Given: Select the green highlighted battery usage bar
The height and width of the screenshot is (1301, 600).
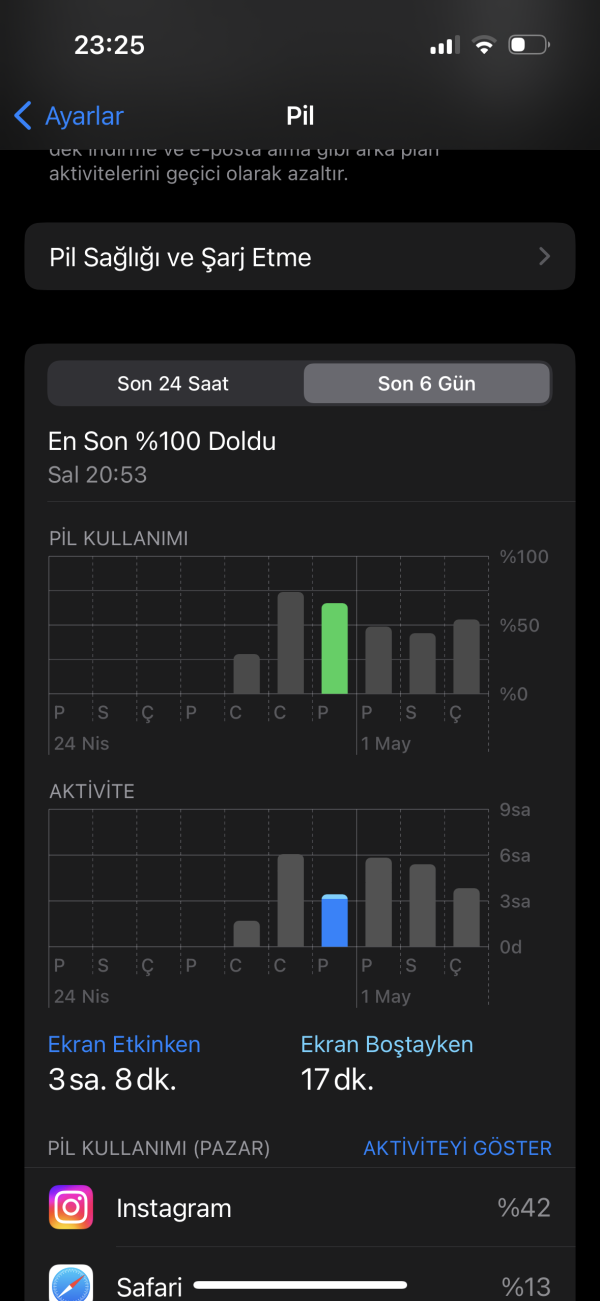Looking at the screenshot, I should point(334,649).
